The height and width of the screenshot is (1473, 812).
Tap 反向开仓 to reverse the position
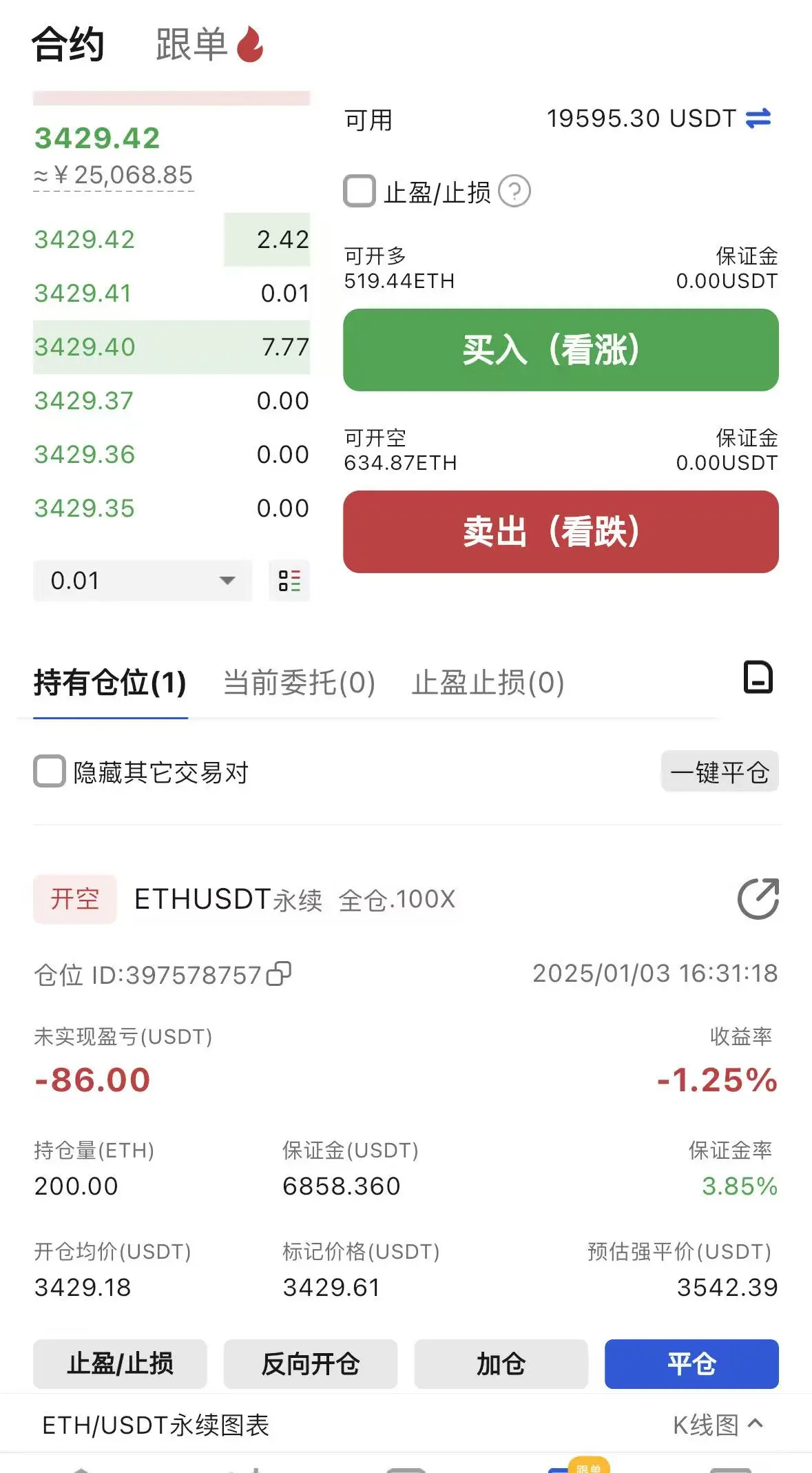pyautogui.click(x=311, y=1363)
